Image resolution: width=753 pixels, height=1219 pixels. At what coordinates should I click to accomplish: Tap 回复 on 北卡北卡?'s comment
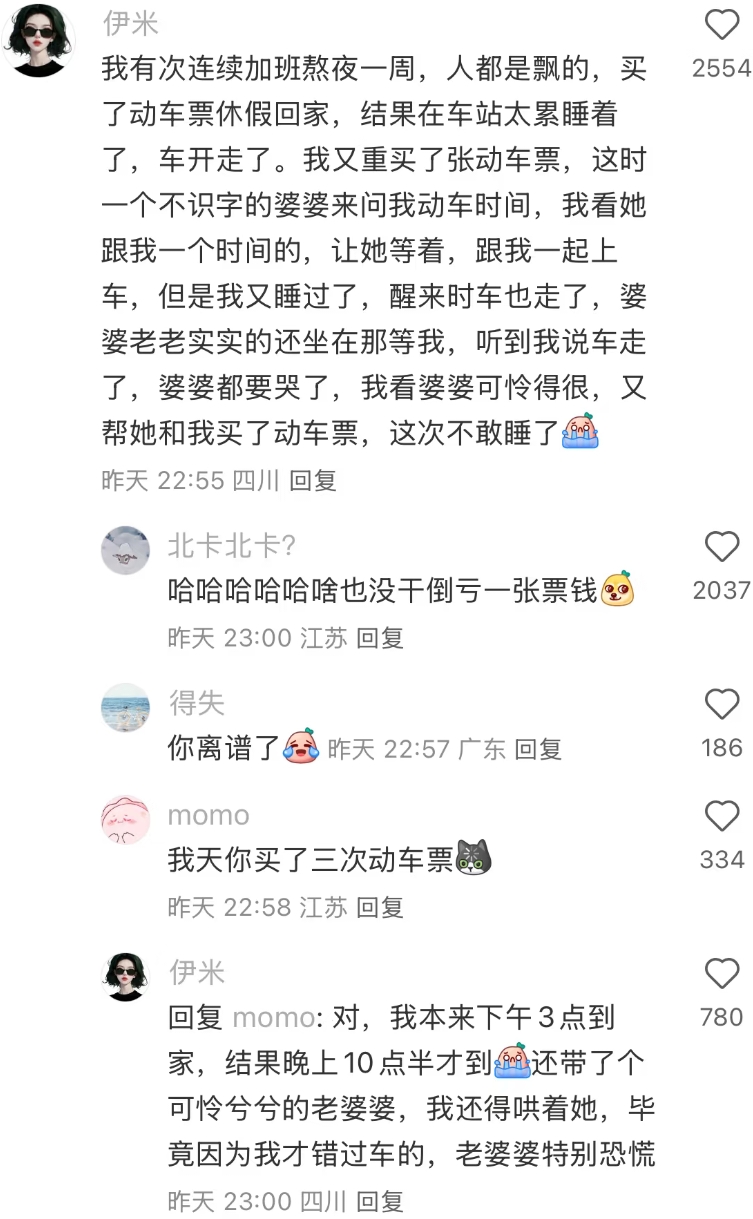[381, 636]
